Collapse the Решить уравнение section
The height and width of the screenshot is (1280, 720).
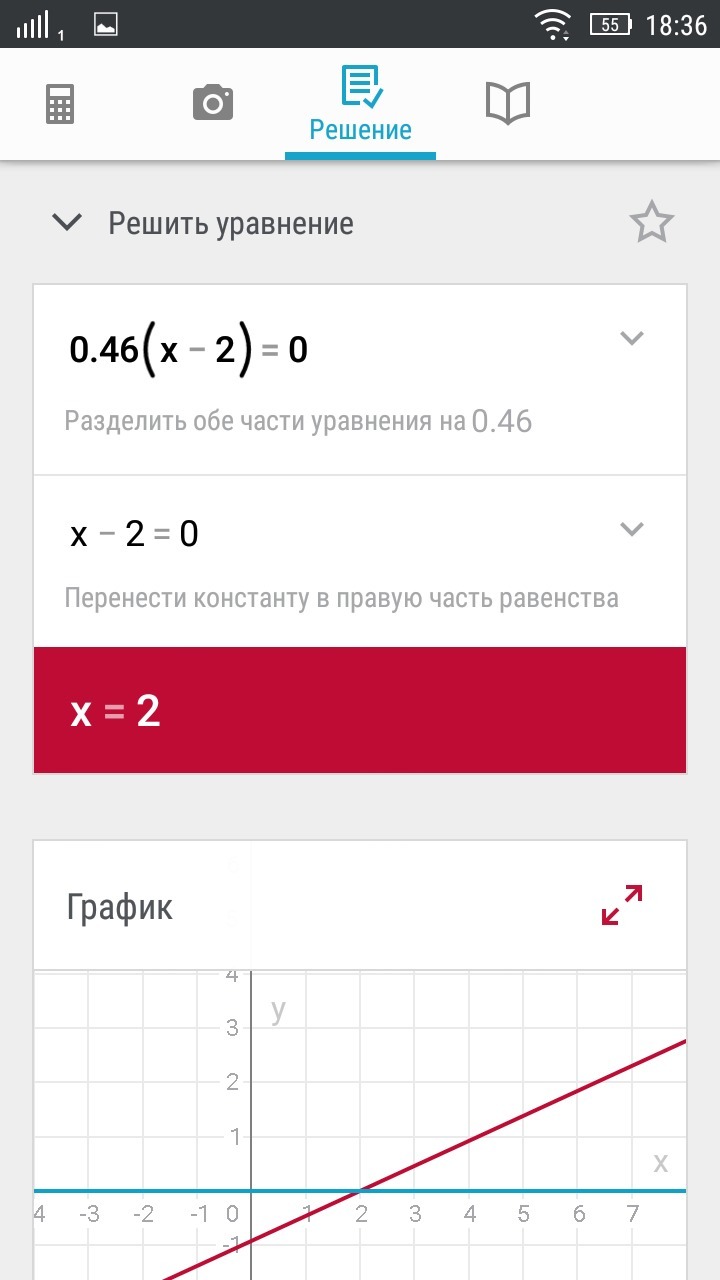click(67, 223)
